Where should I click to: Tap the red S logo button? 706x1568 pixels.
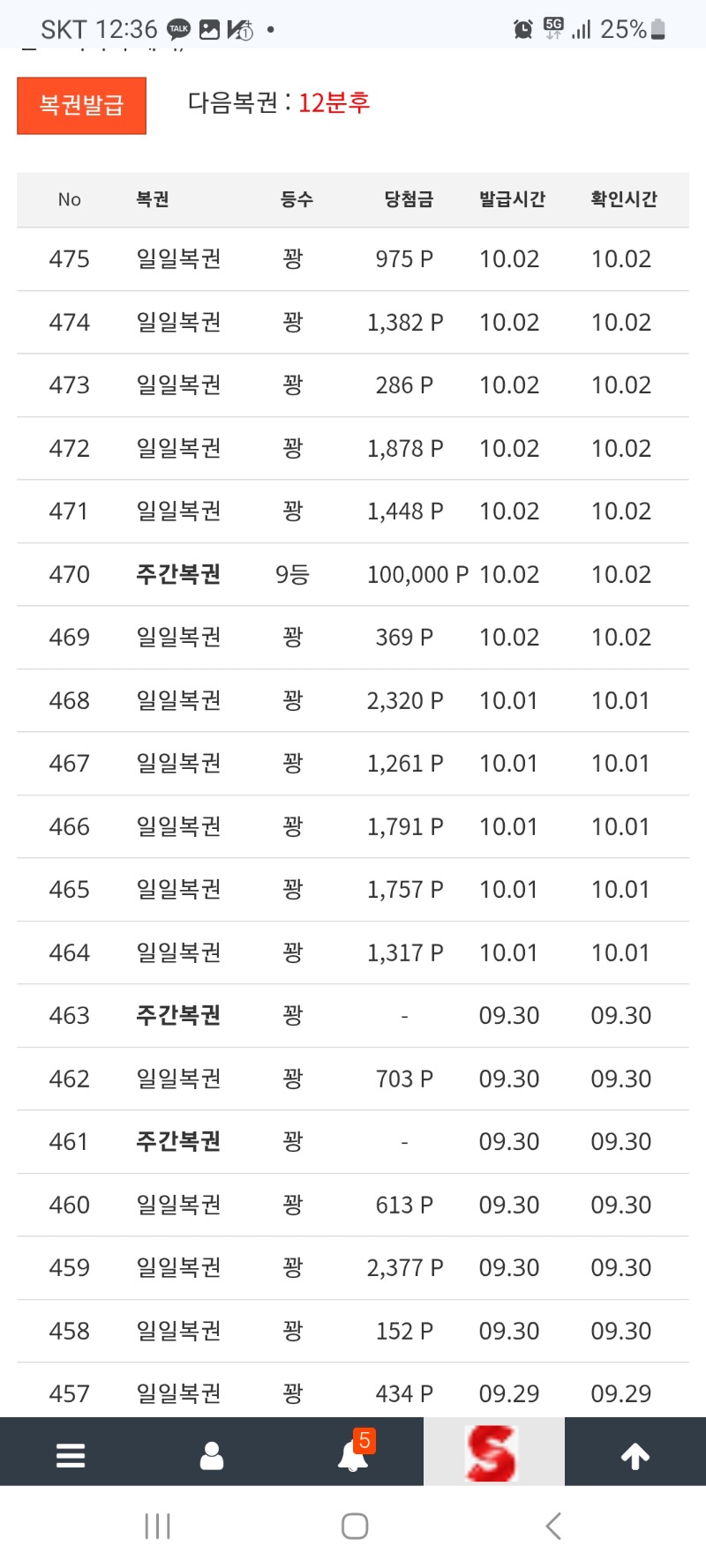(x=492, y=1452)
